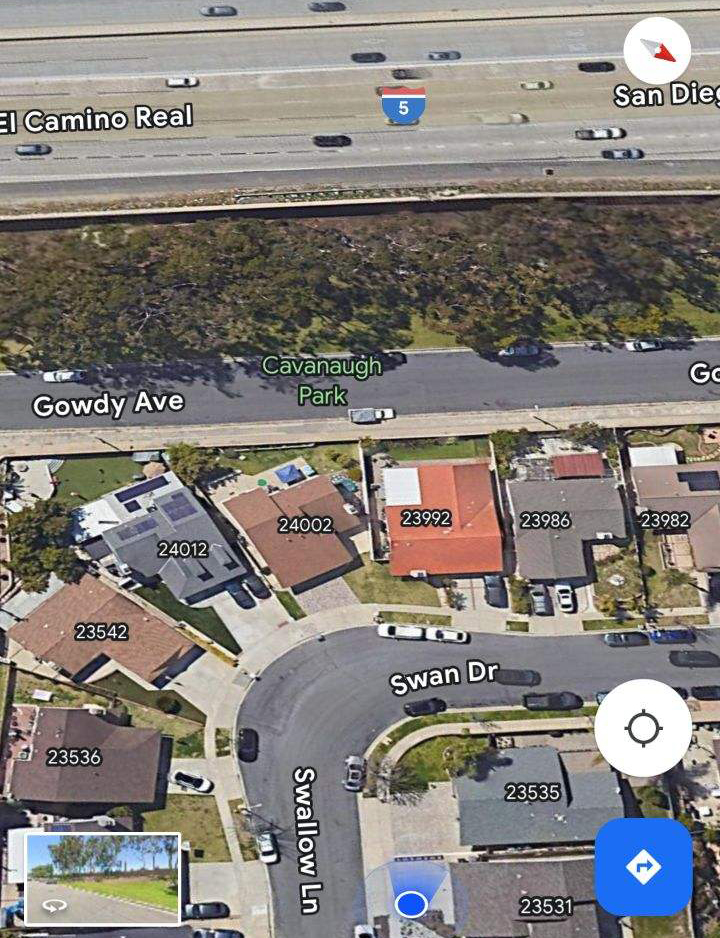
Task: Open the Street View thumbnail preview
Action: pos(102,878)
